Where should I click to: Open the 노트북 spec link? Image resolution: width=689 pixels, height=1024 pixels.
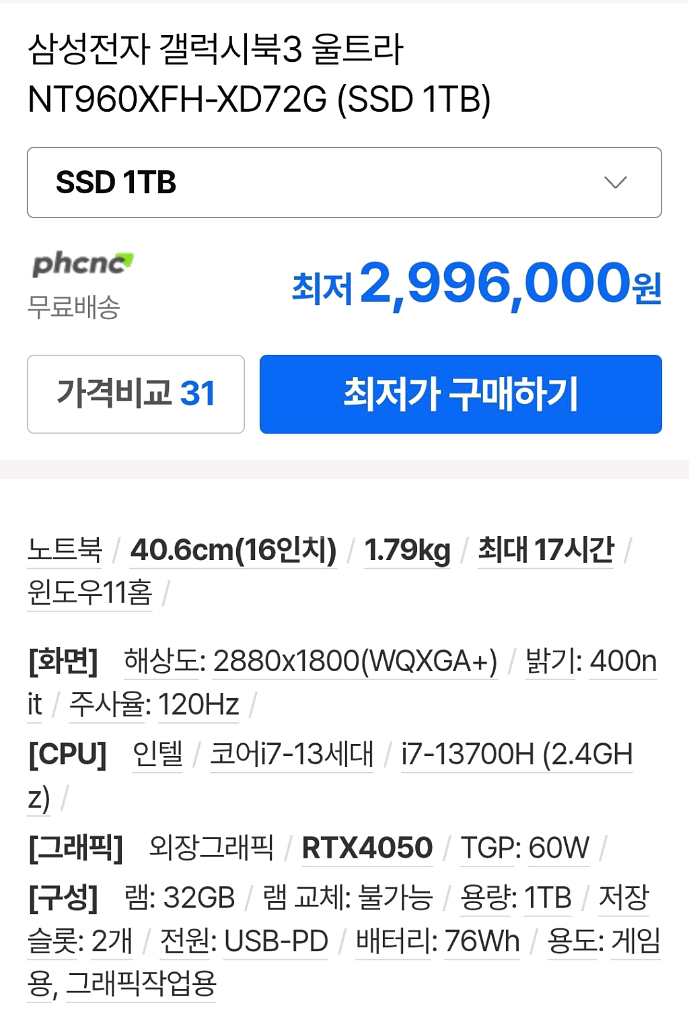[65, 550]
